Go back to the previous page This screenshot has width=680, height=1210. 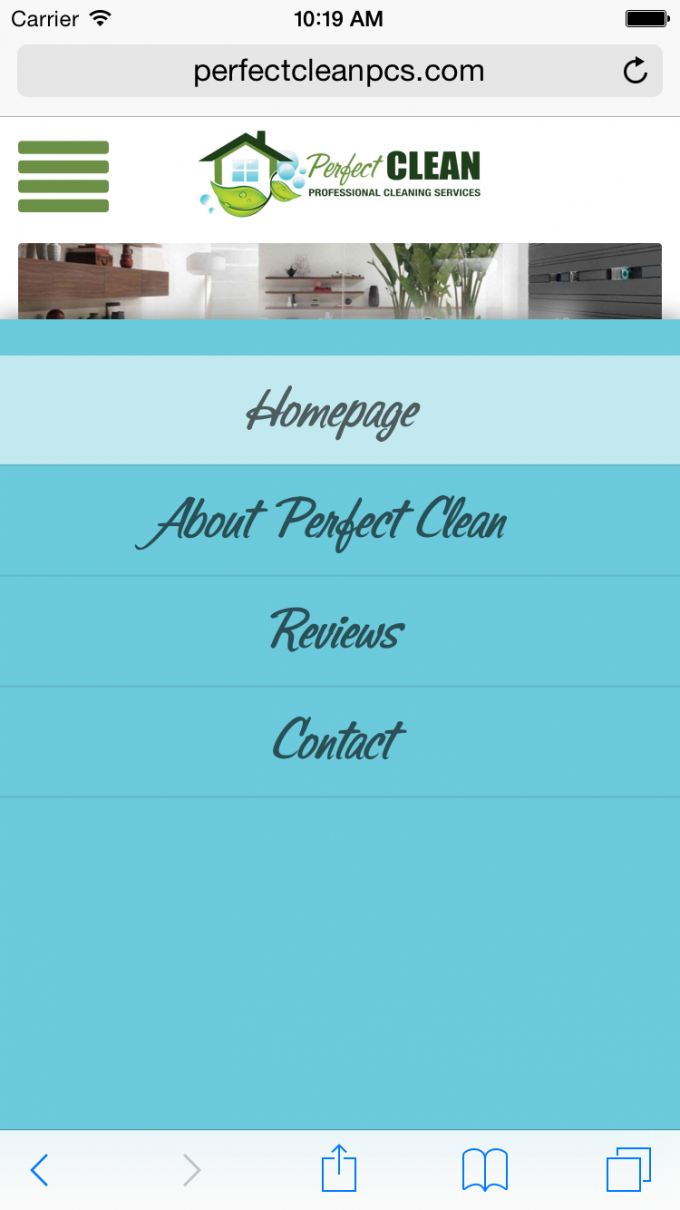click(39, 1169)
